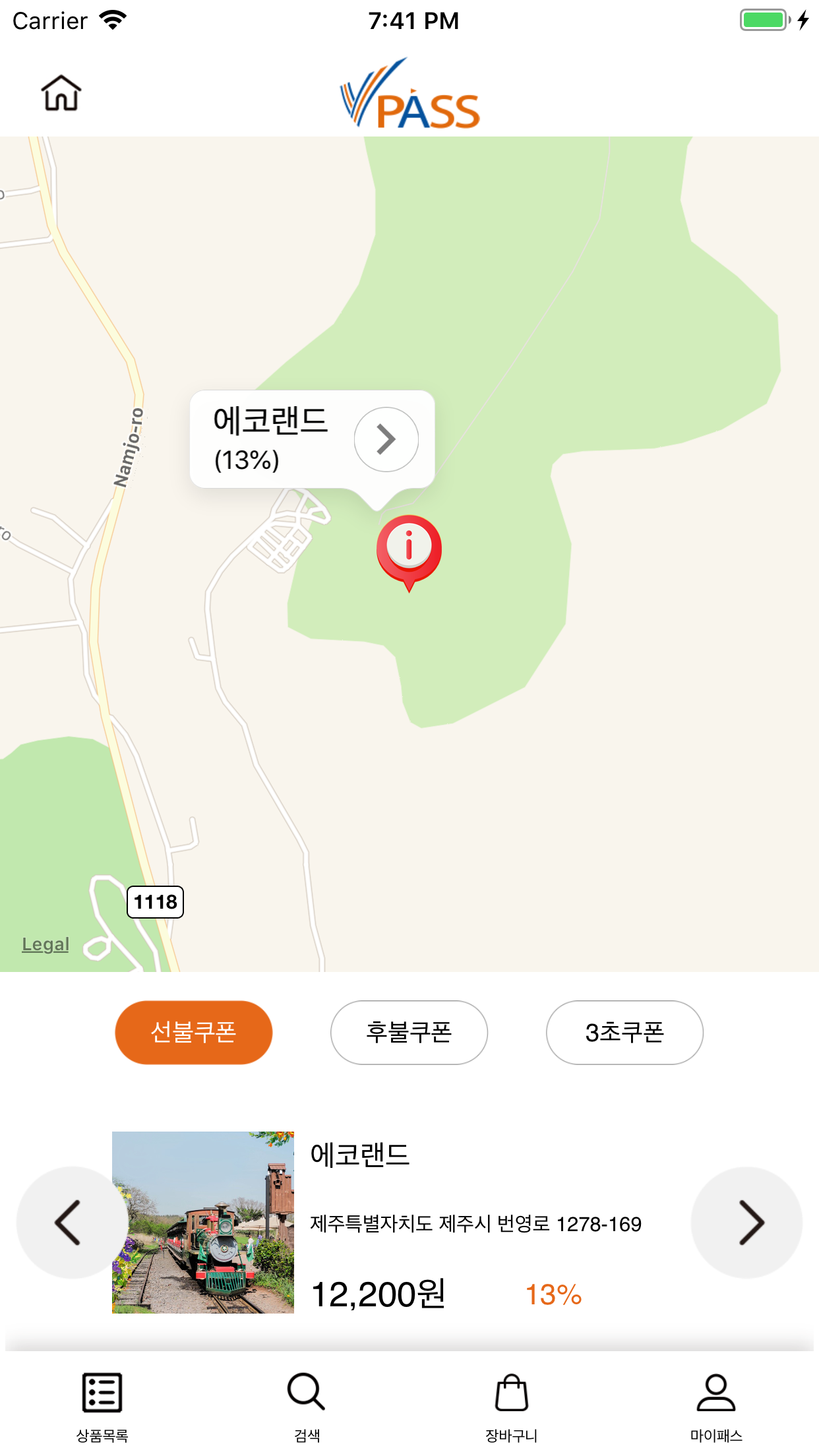Screen dimensions: 819x1456
Task: Tap the home icon in top left corner
Action: [x=60, y=94]
